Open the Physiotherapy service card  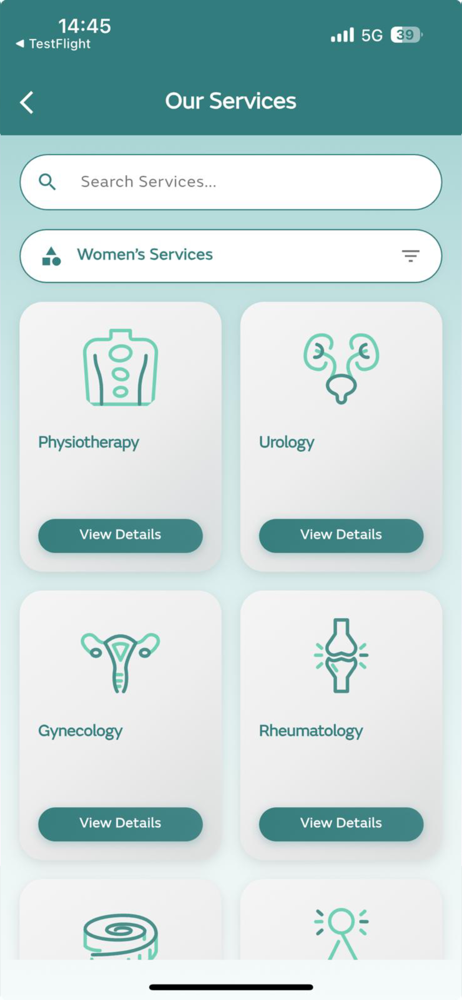click(121, 436)
